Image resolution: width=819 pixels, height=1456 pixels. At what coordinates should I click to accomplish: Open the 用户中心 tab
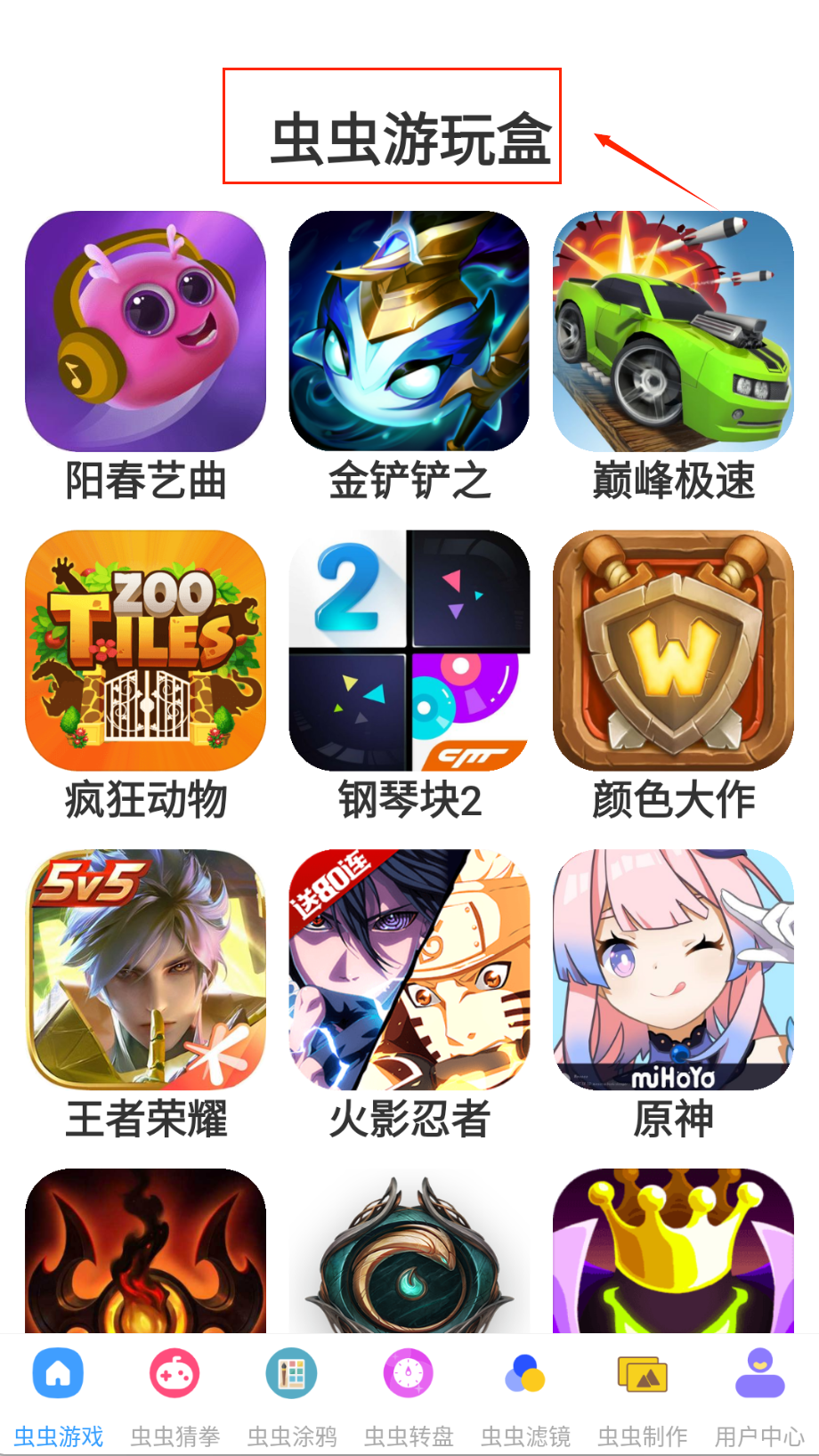tap(759, 1395)
